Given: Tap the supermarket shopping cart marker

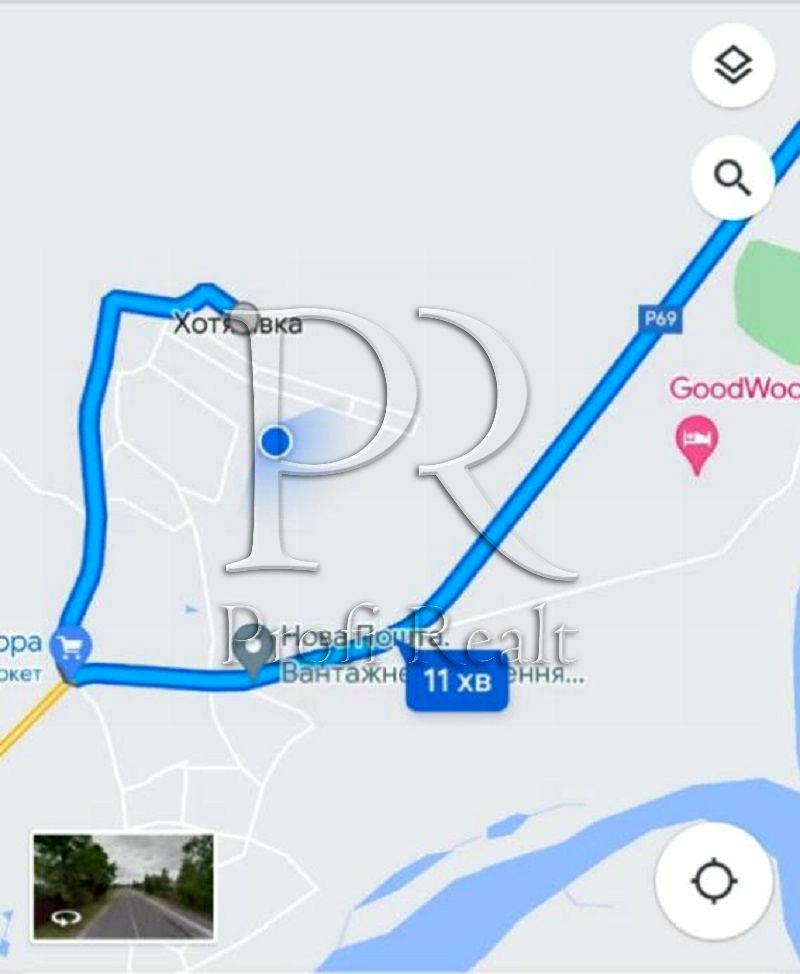Looking at the screenshot, I should pyautogui.click(x=72, y=646).
